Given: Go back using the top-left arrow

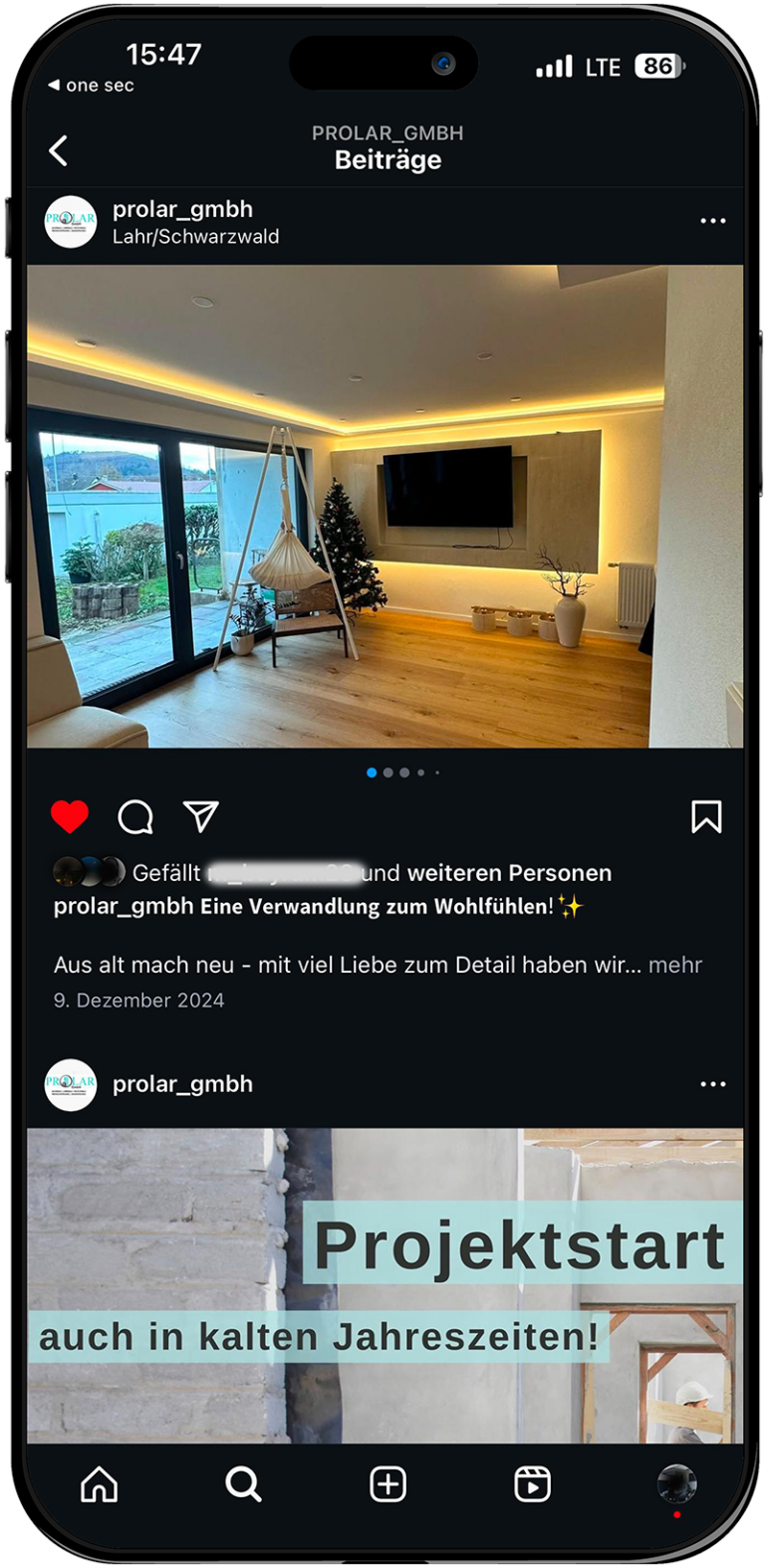Looking at the screenshot, I should point(59,151).
